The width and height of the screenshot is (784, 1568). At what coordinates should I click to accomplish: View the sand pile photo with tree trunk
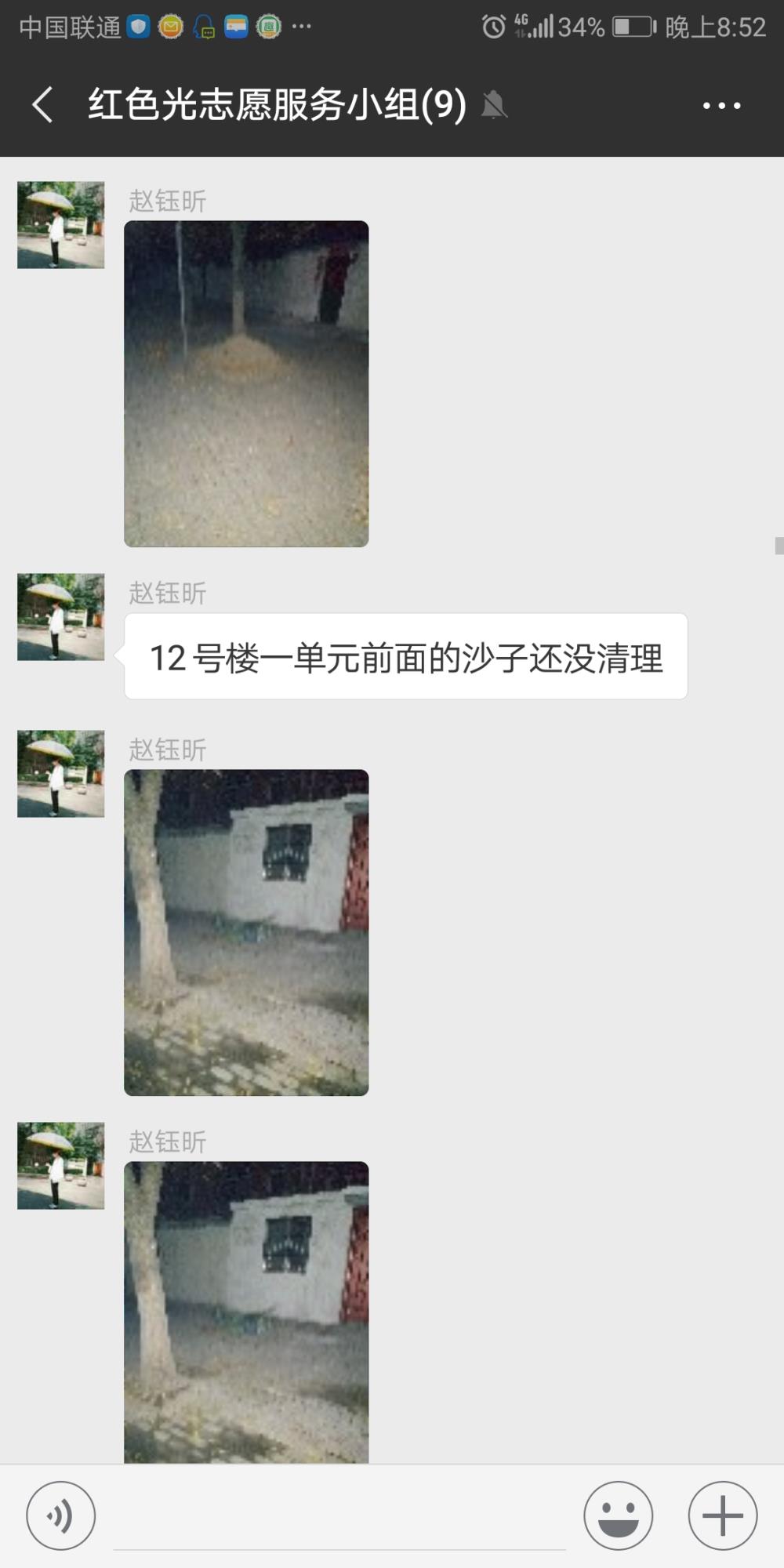[x=246, y=383]
